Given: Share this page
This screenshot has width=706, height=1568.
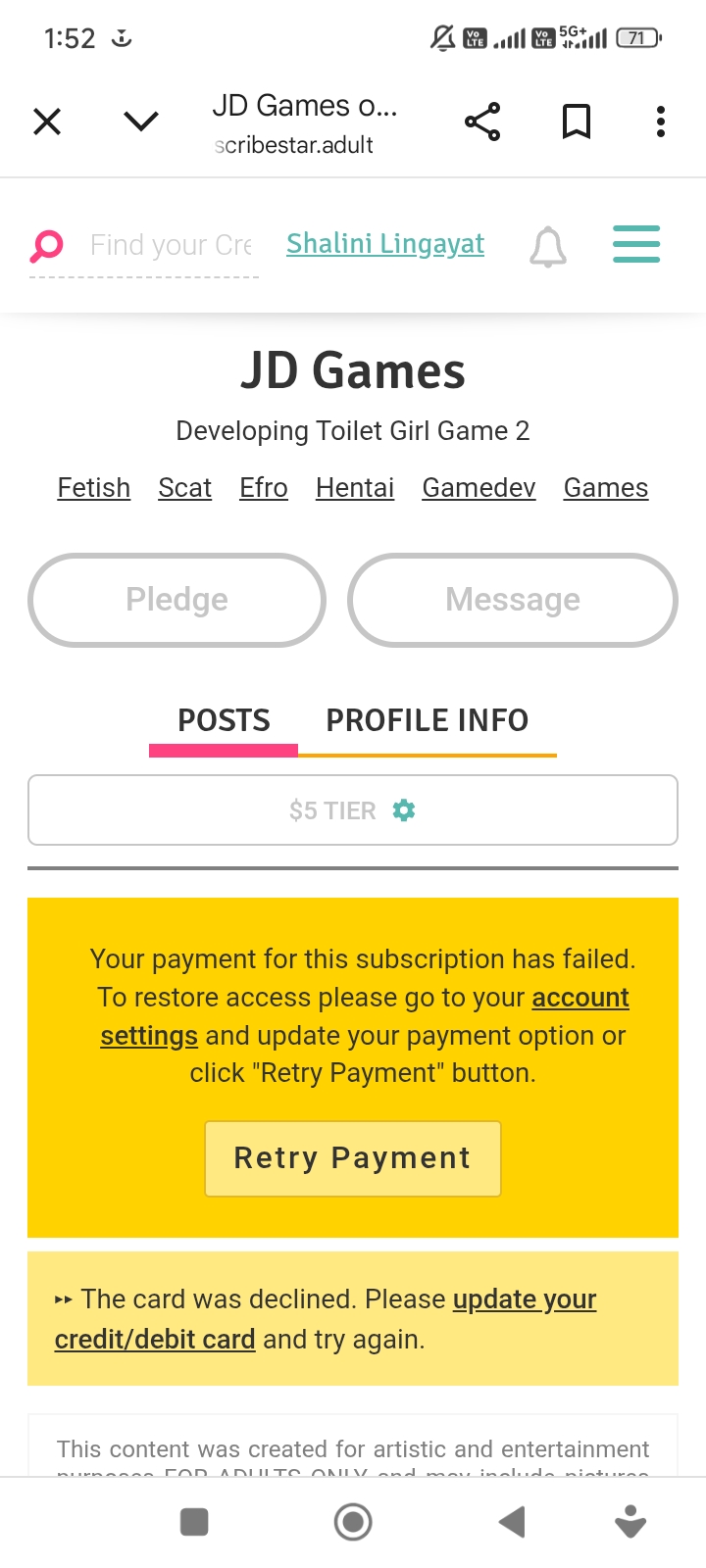Looking at the screenshot, I should click(x=482, y=122).
